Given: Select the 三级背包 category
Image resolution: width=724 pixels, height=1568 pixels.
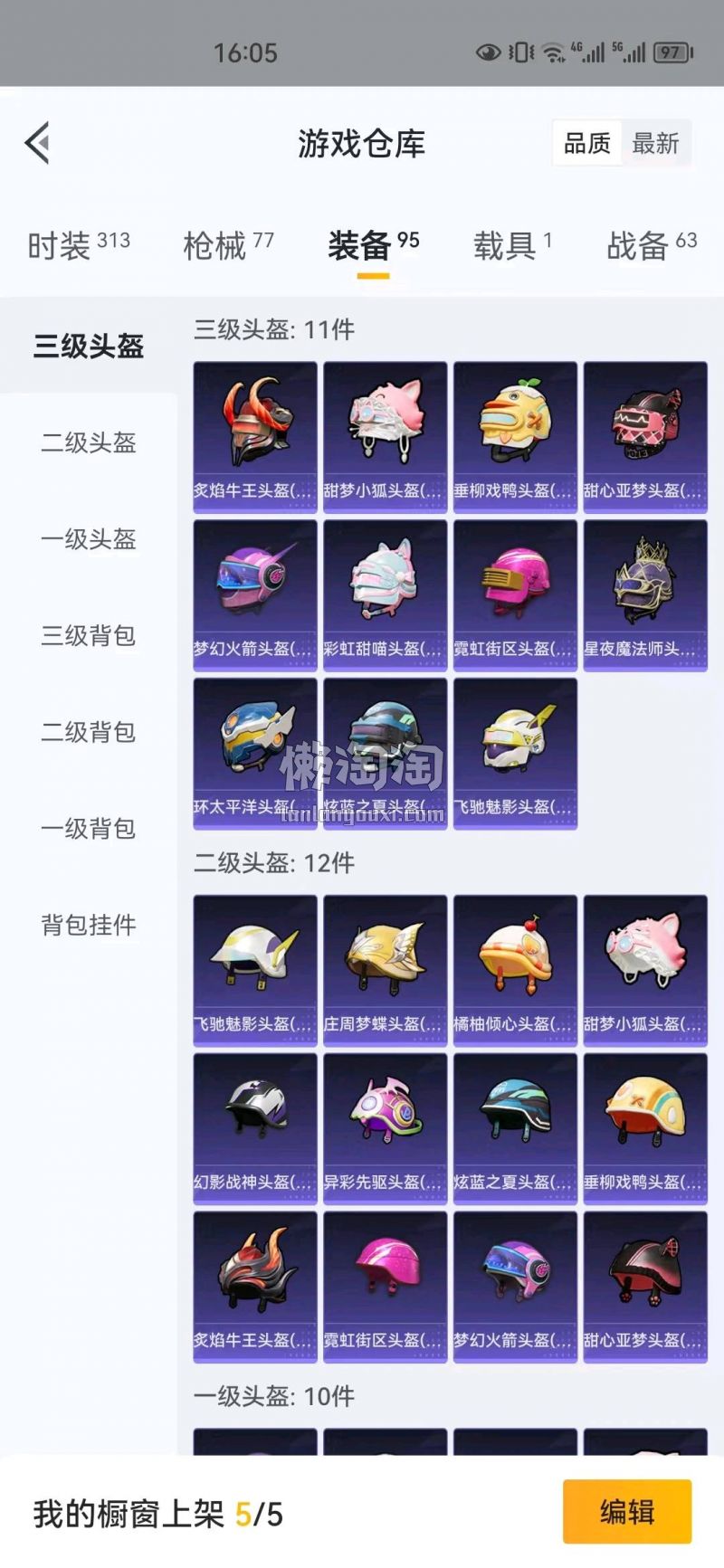Looking at the screenshot, I should tap(89, 635).
